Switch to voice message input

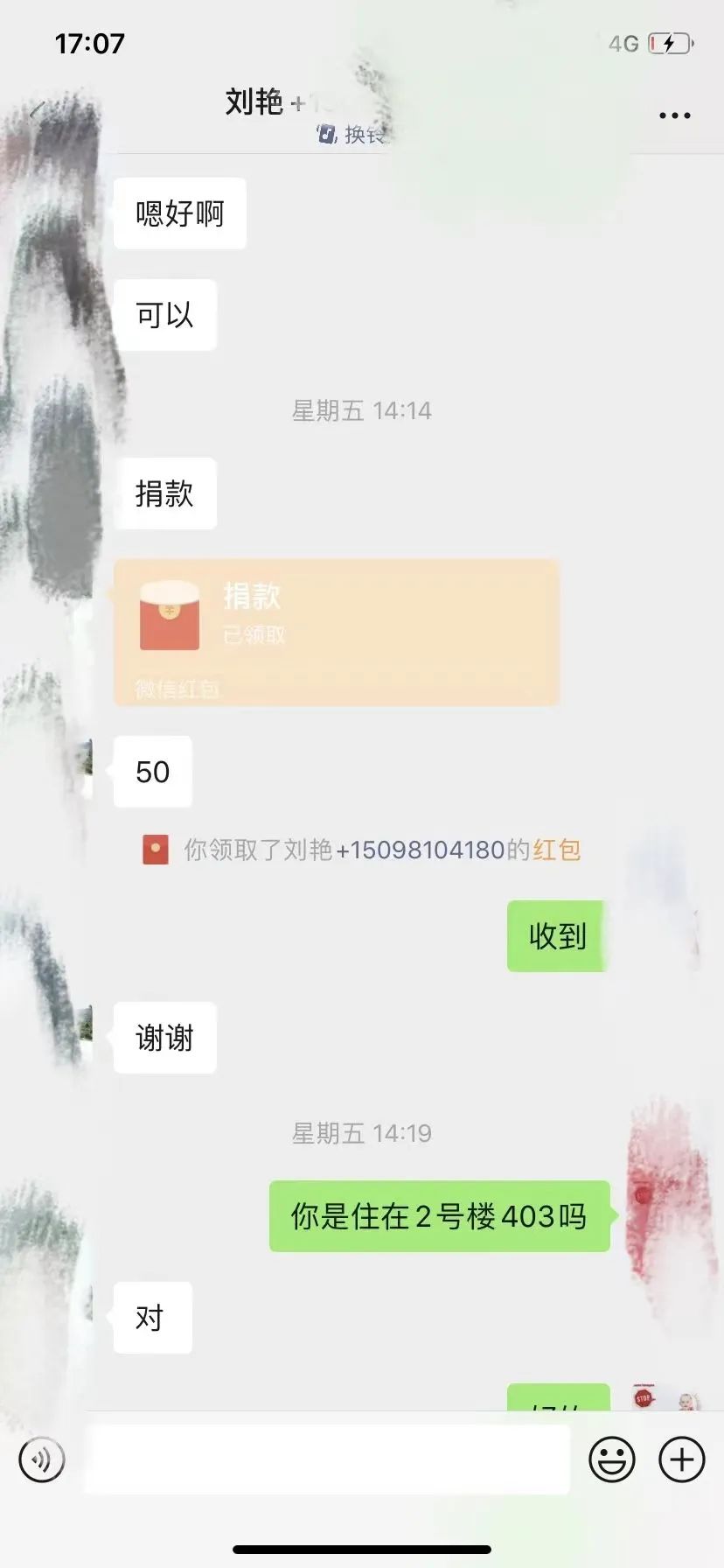42,1459
